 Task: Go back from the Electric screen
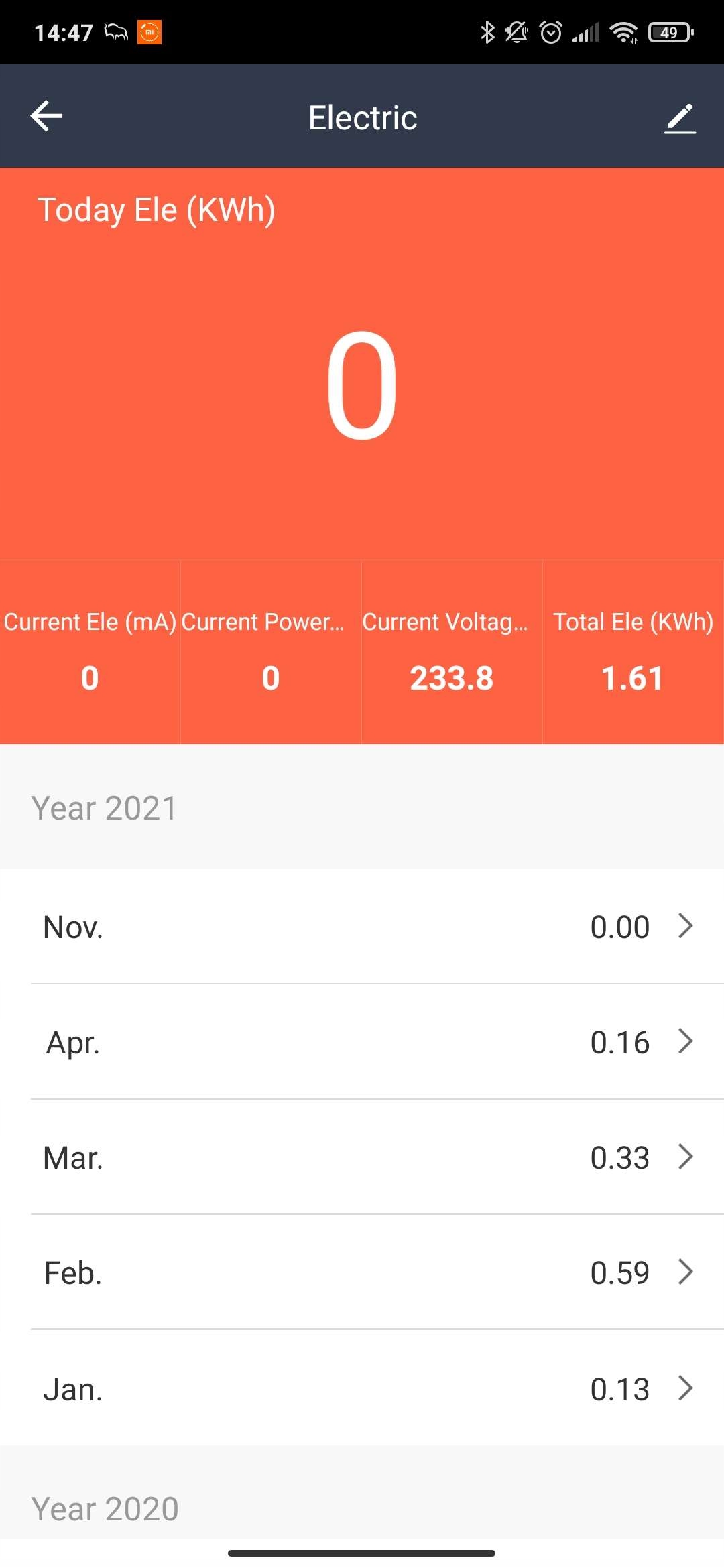[46, 116]
